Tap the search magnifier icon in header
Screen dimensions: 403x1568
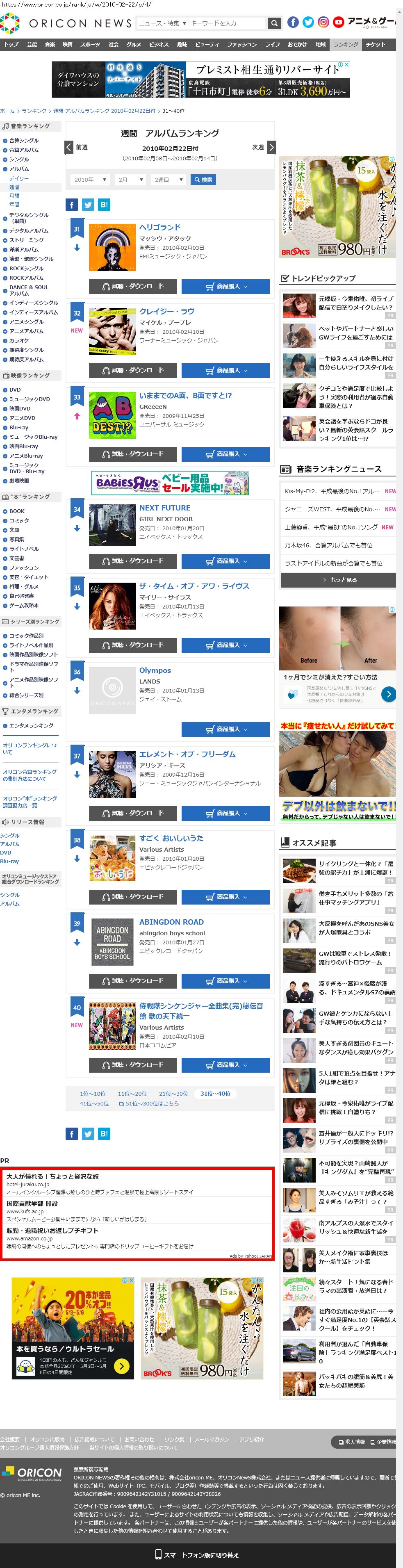(x=275, y=23)
